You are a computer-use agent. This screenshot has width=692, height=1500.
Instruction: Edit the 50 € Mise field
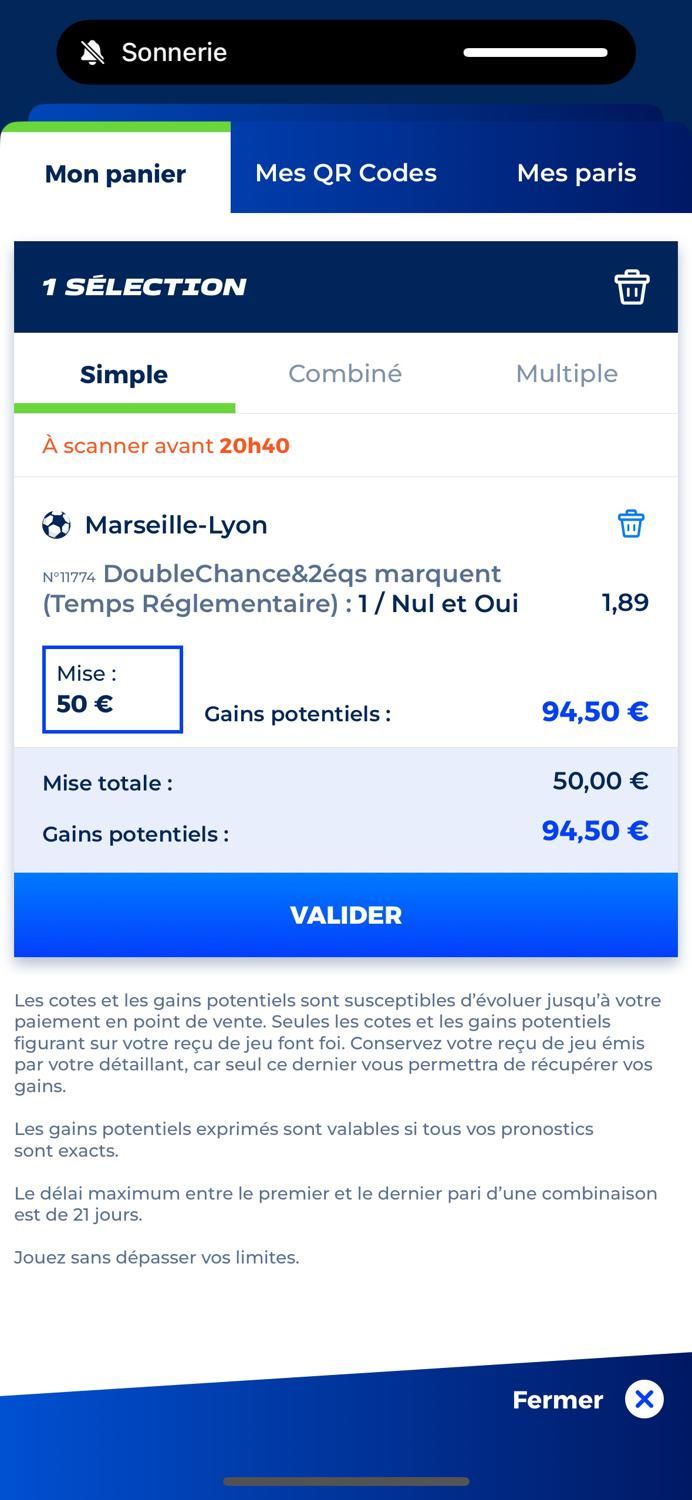coord(112,689)
